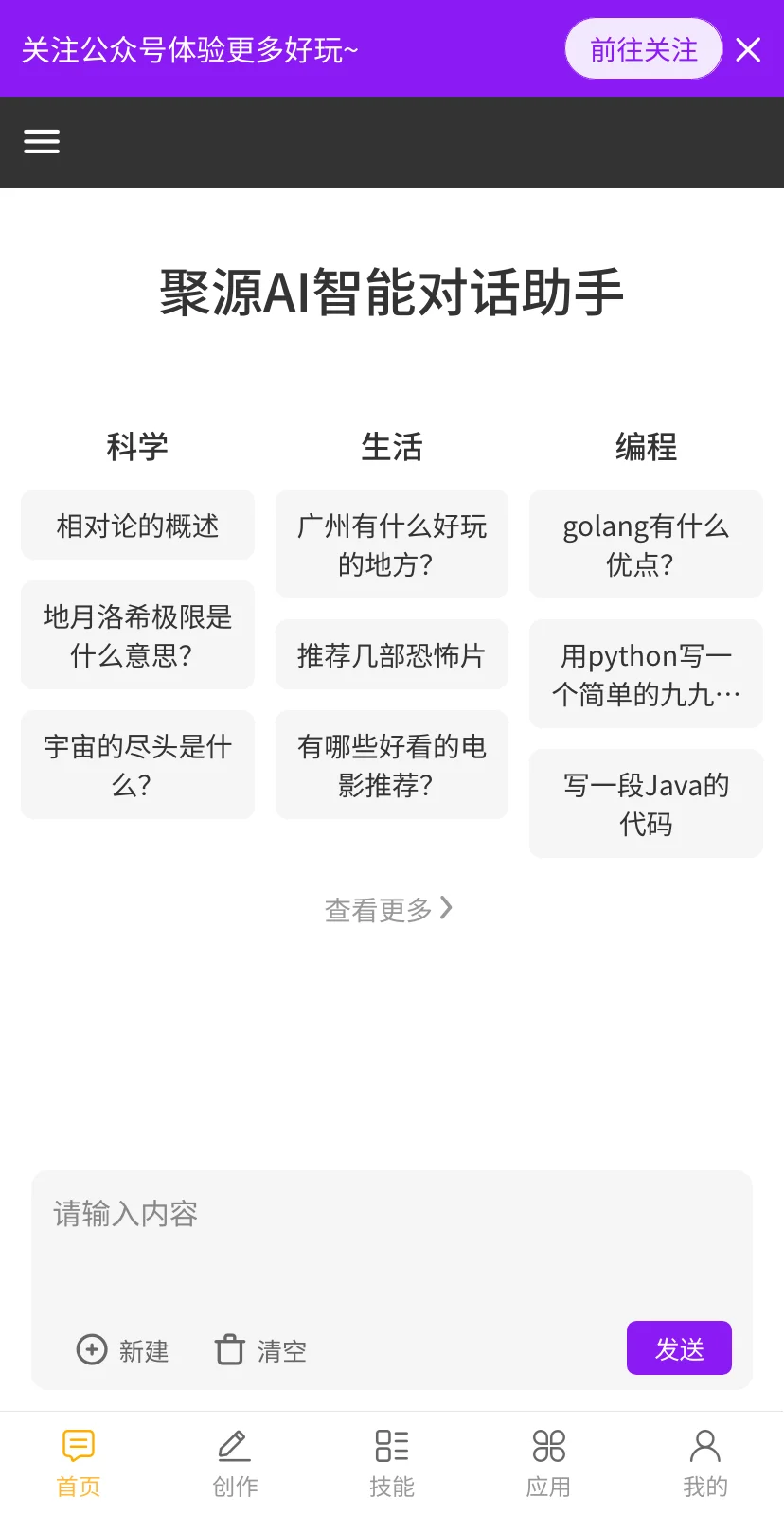Clear the conversation with 清空
This screenshot has width=784, height=1515.
(x=261, y=1350)
